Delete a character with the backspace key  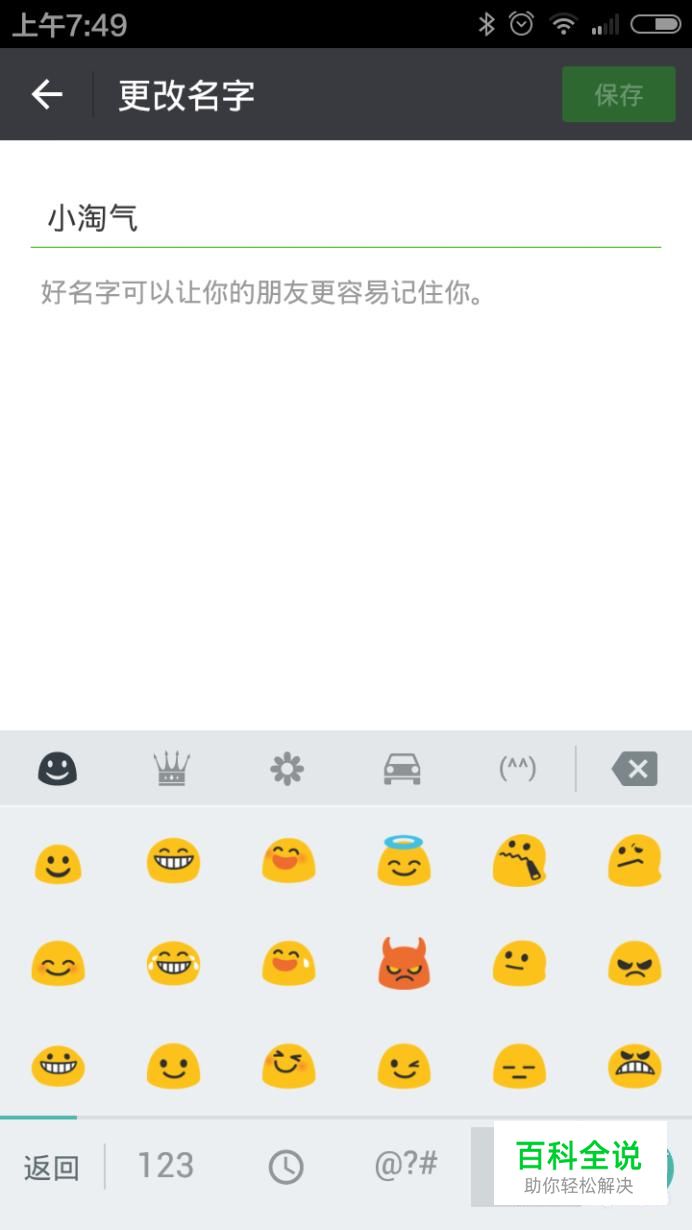[x=634, y=769]
